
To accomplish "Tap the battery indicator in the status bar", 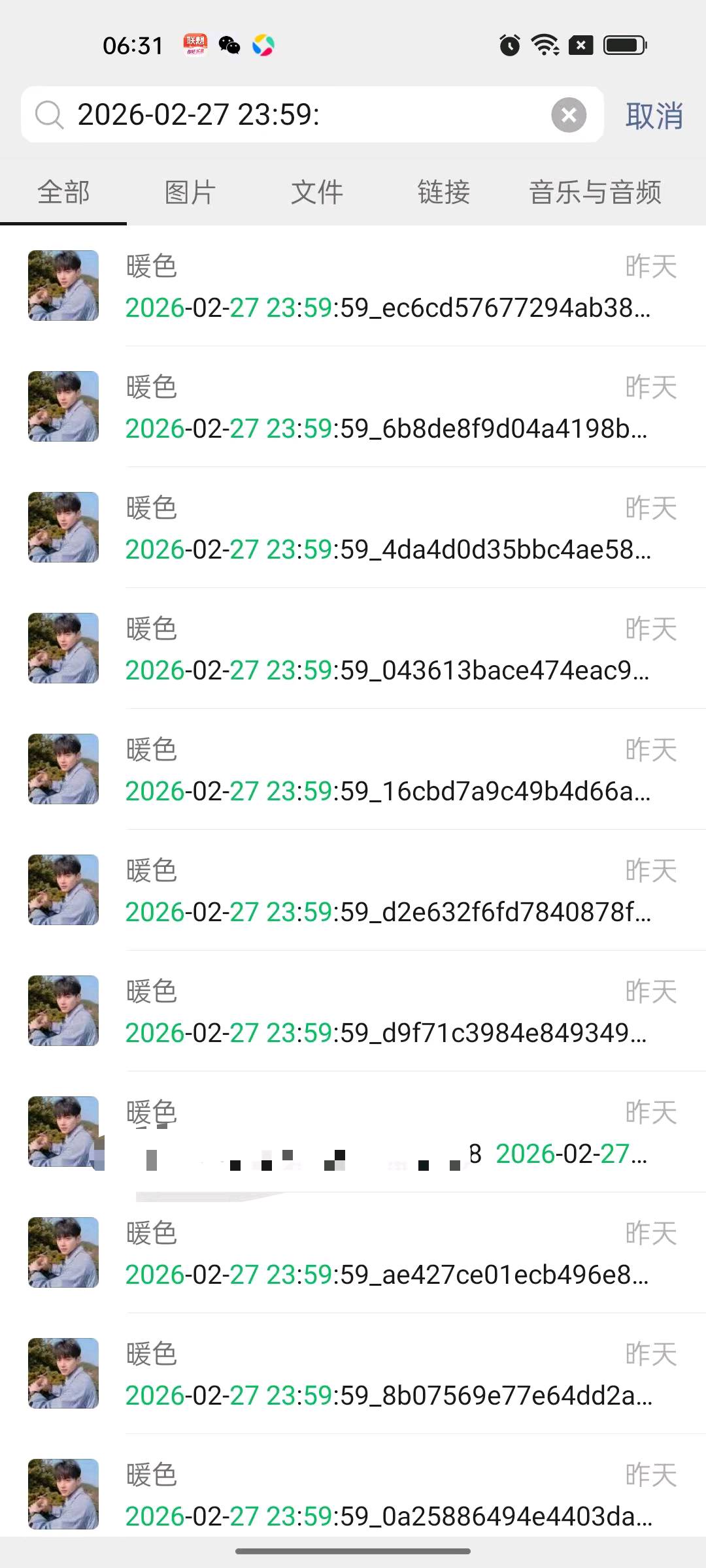I will click(x=626, y=45).
